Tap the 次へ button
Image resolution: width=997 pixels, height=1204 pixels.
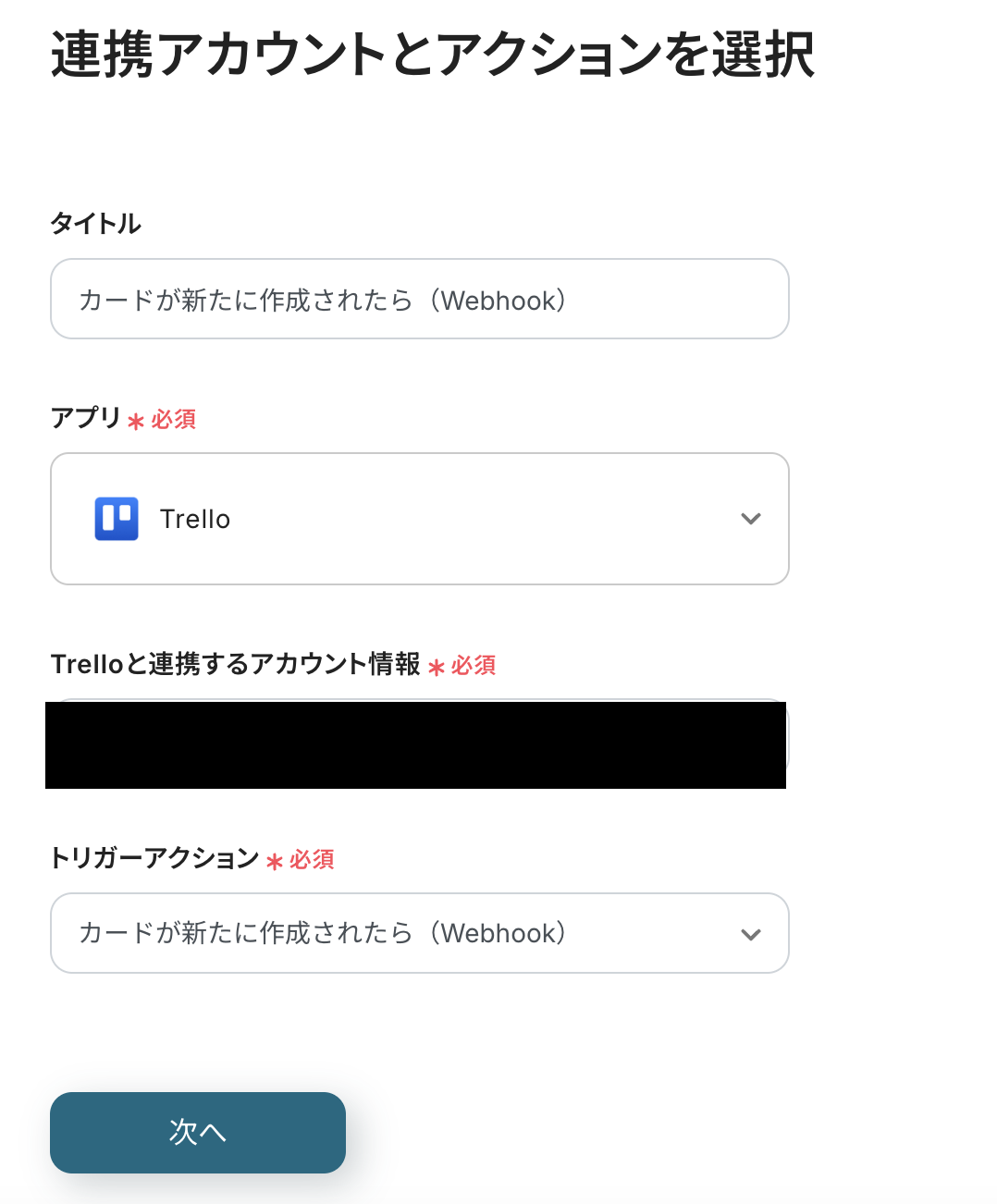(x=198, y=1132)
